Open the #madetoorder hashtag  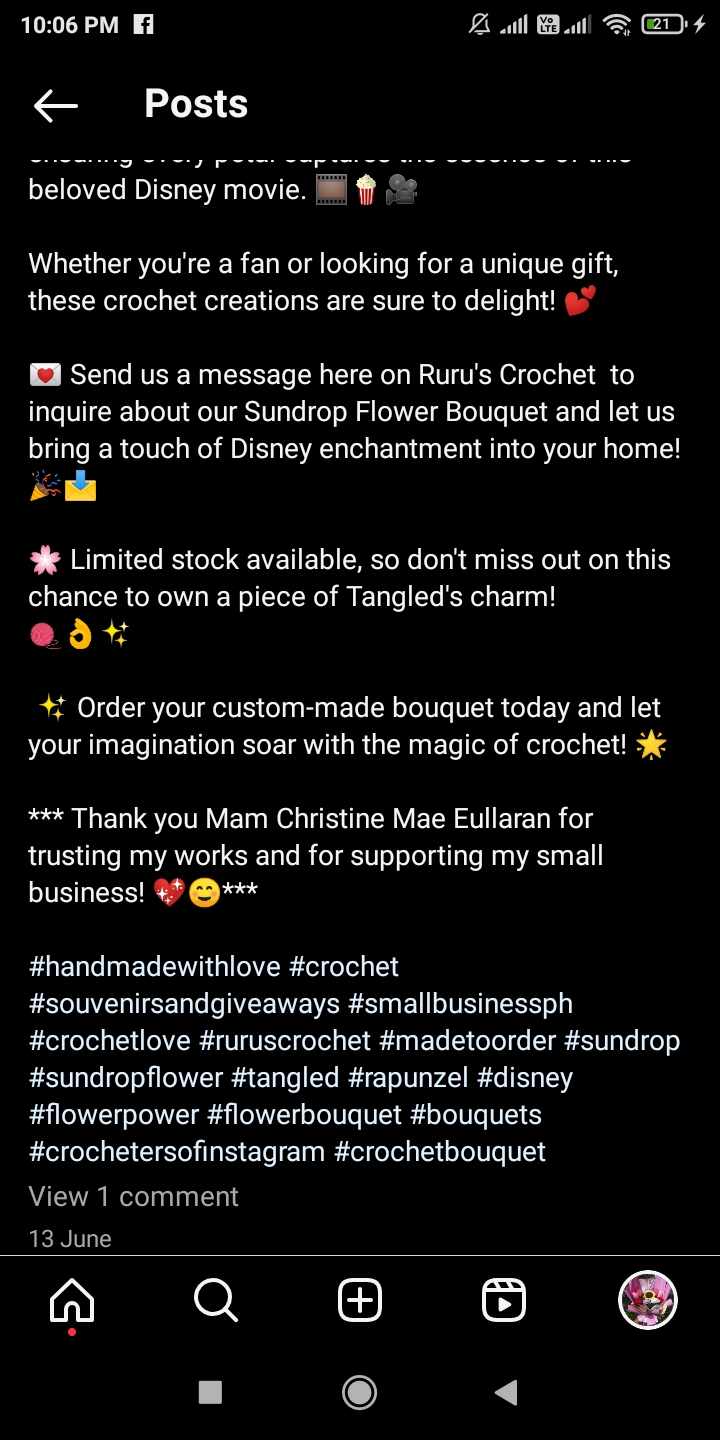[x=467, y=1041]
